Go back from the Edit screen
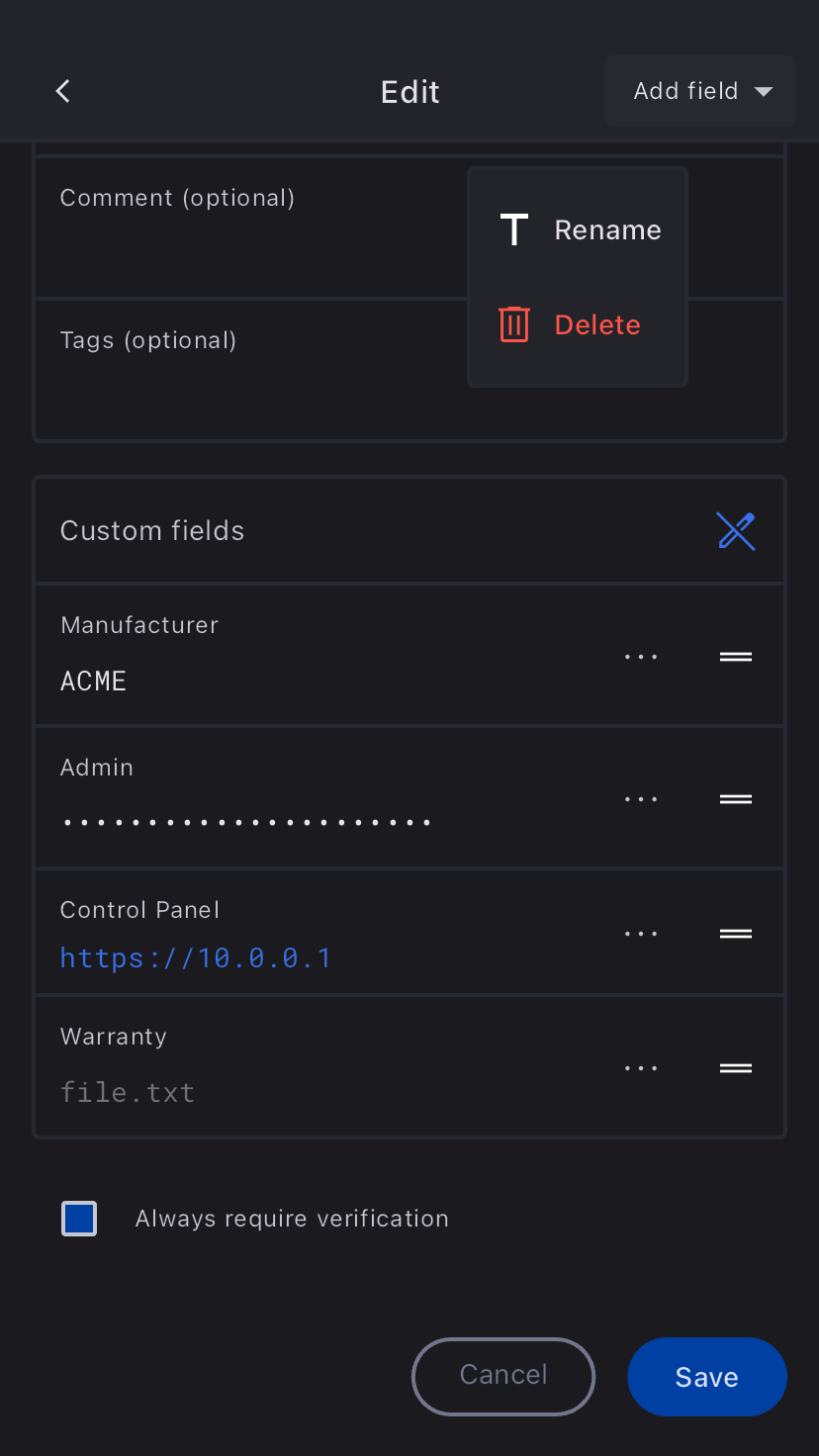This screenshot has width=819, height=1456. tap(62, 92)
